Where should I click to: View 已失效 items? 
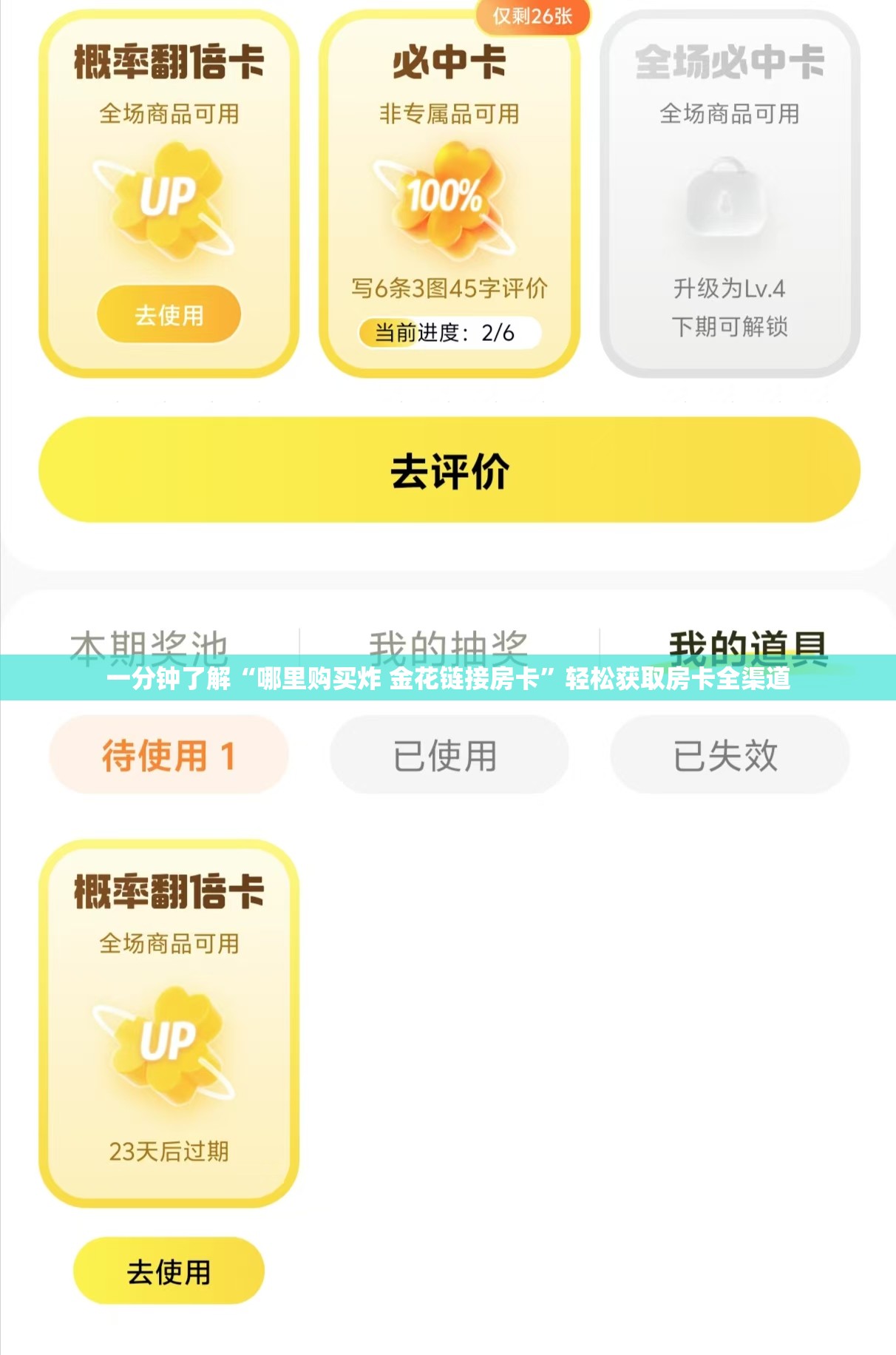[x=728, y=755]
